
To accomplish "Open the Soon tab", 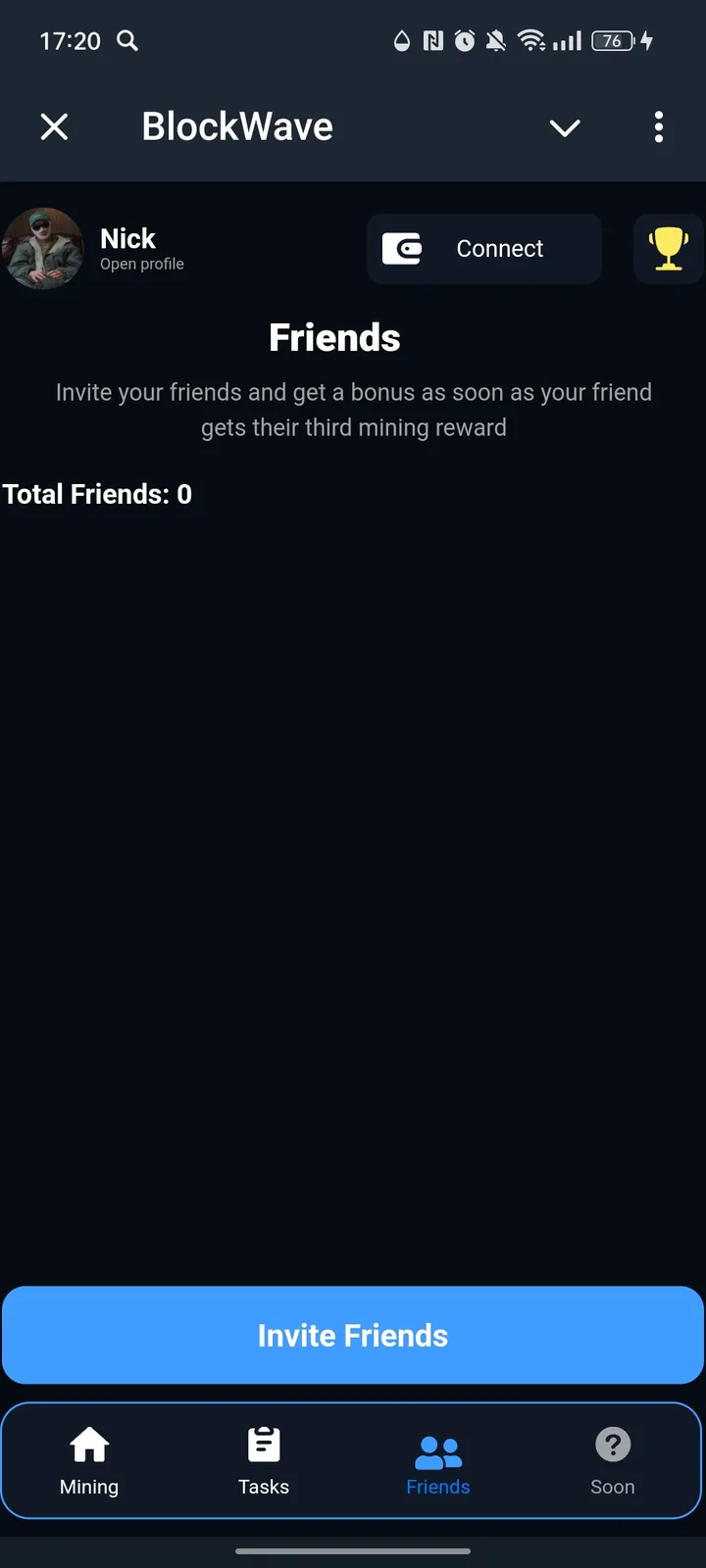I will point(613,1460).
